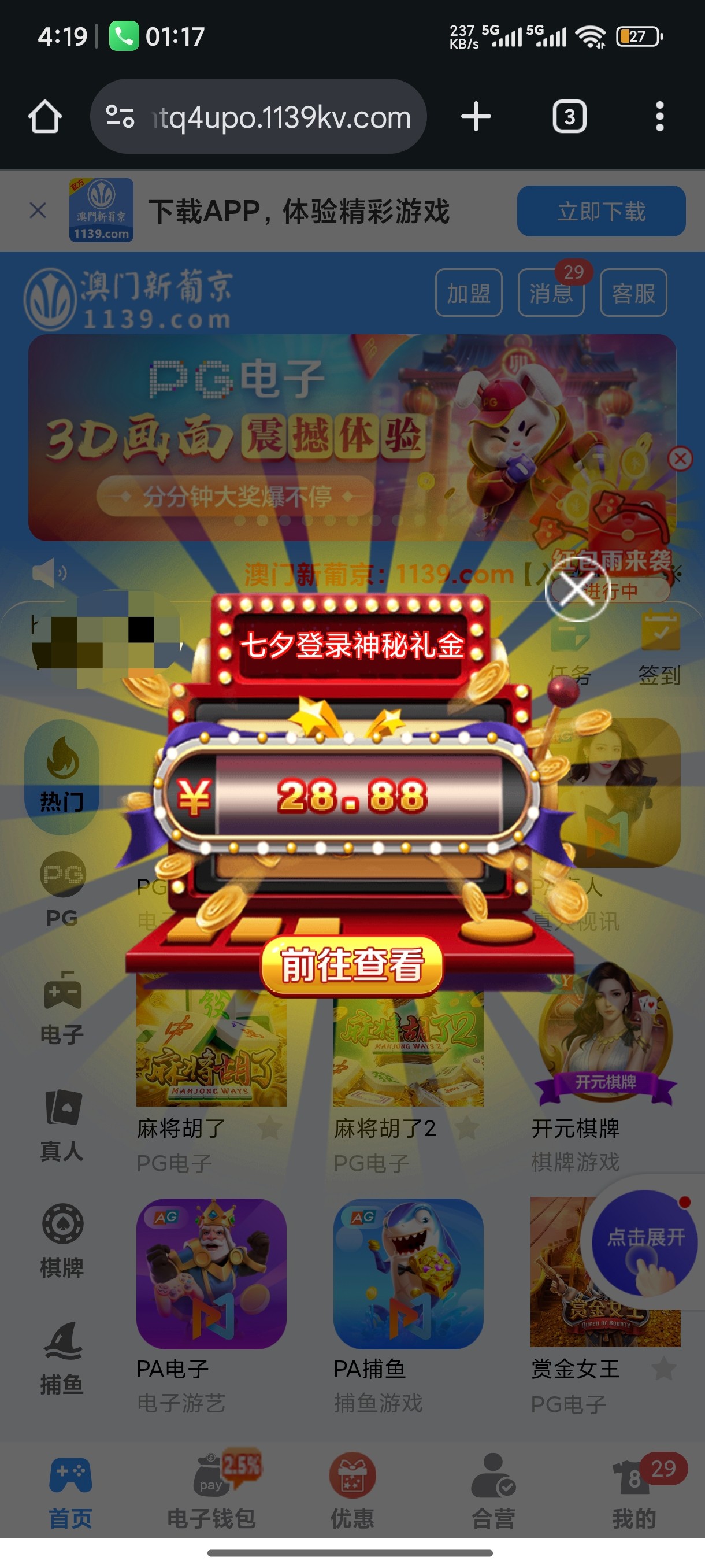Viewport: 705px width, 1568px height.
Task: Open the browser tab switcher
Action: click(569, 116)
